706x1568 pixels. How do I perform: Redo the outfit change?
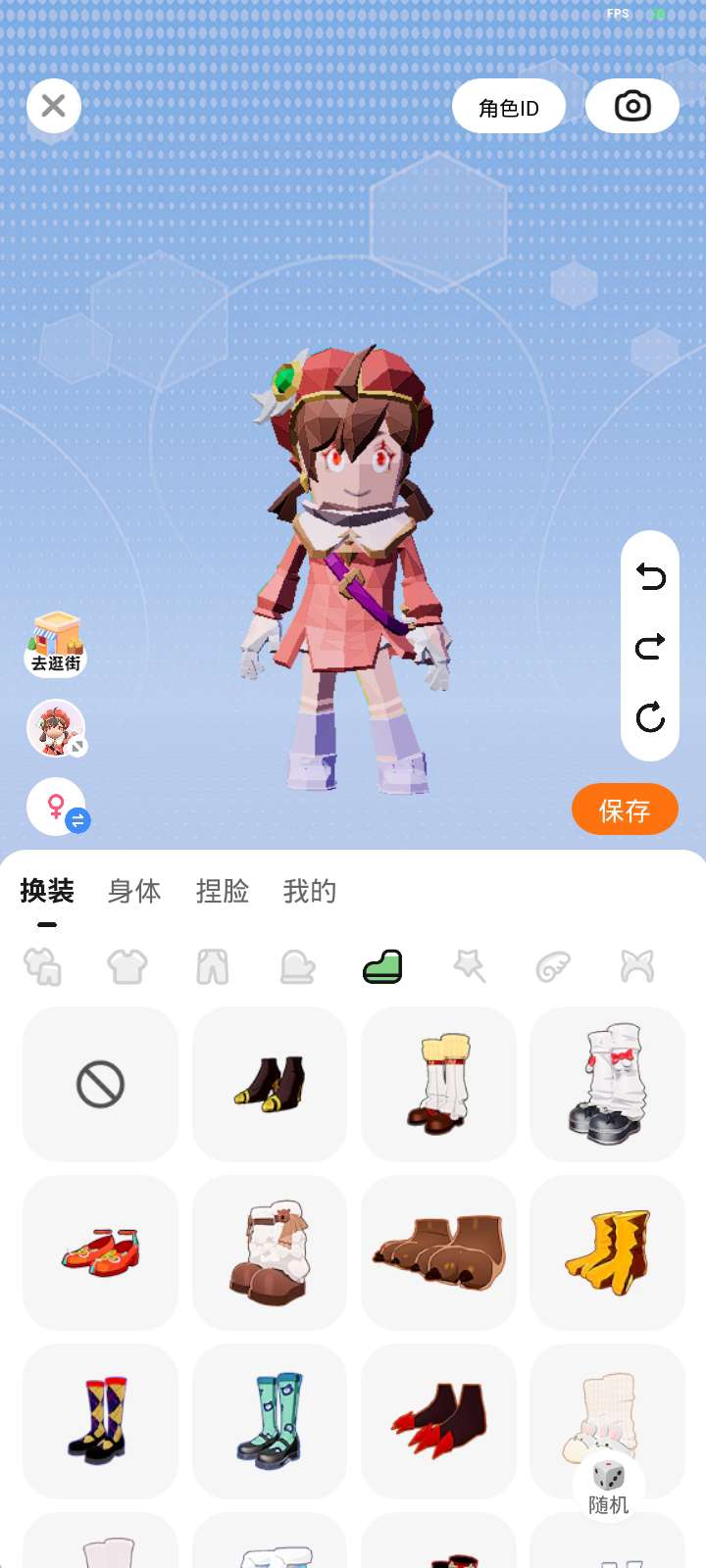[650, 647]
